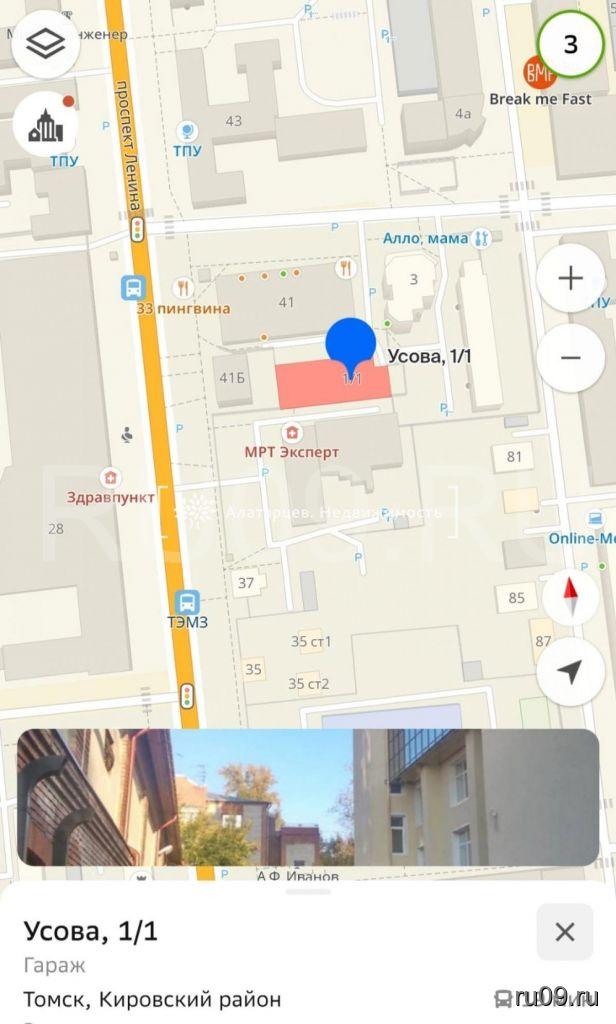Open the street photo panorama

pyautogui.click(x=308, y=797)
